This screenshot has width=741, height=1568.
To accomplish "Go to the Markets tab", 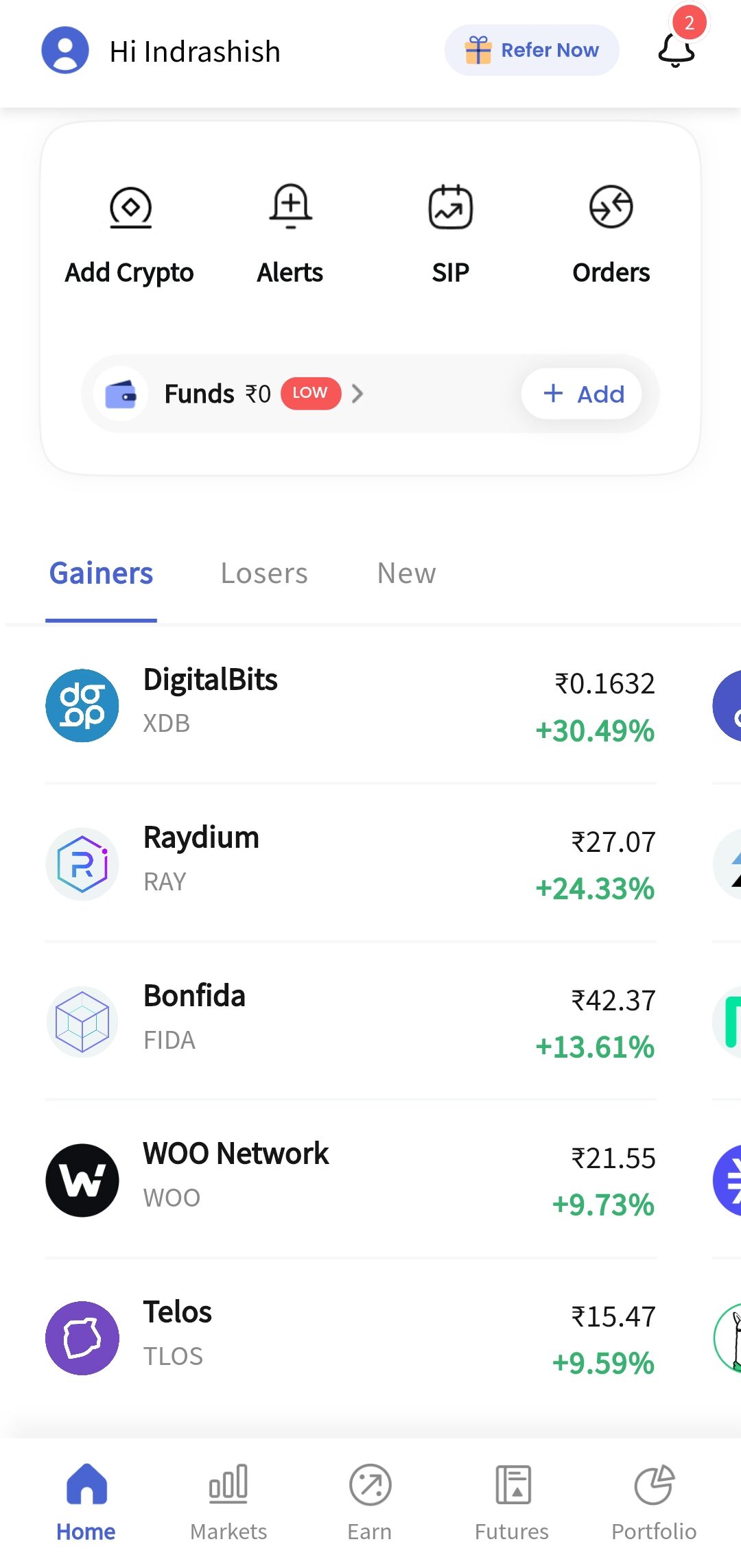I will click(x=228, y=1504).
